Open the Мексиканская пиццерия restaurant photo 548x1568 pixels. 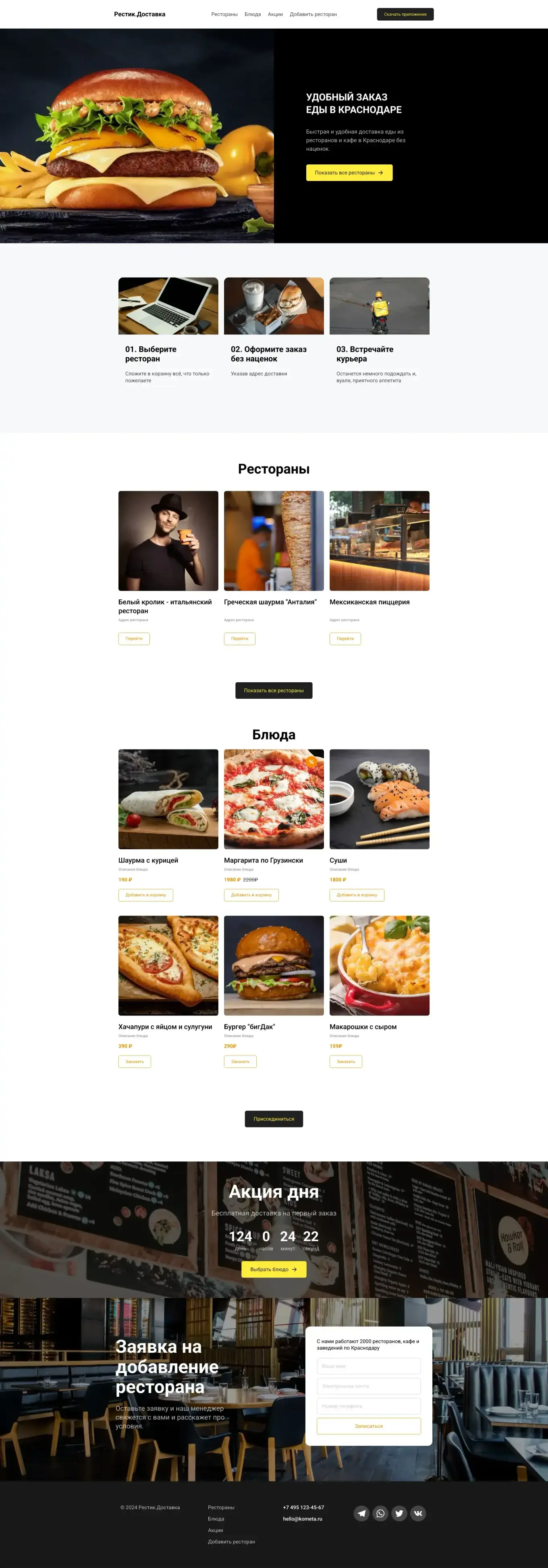379,540
